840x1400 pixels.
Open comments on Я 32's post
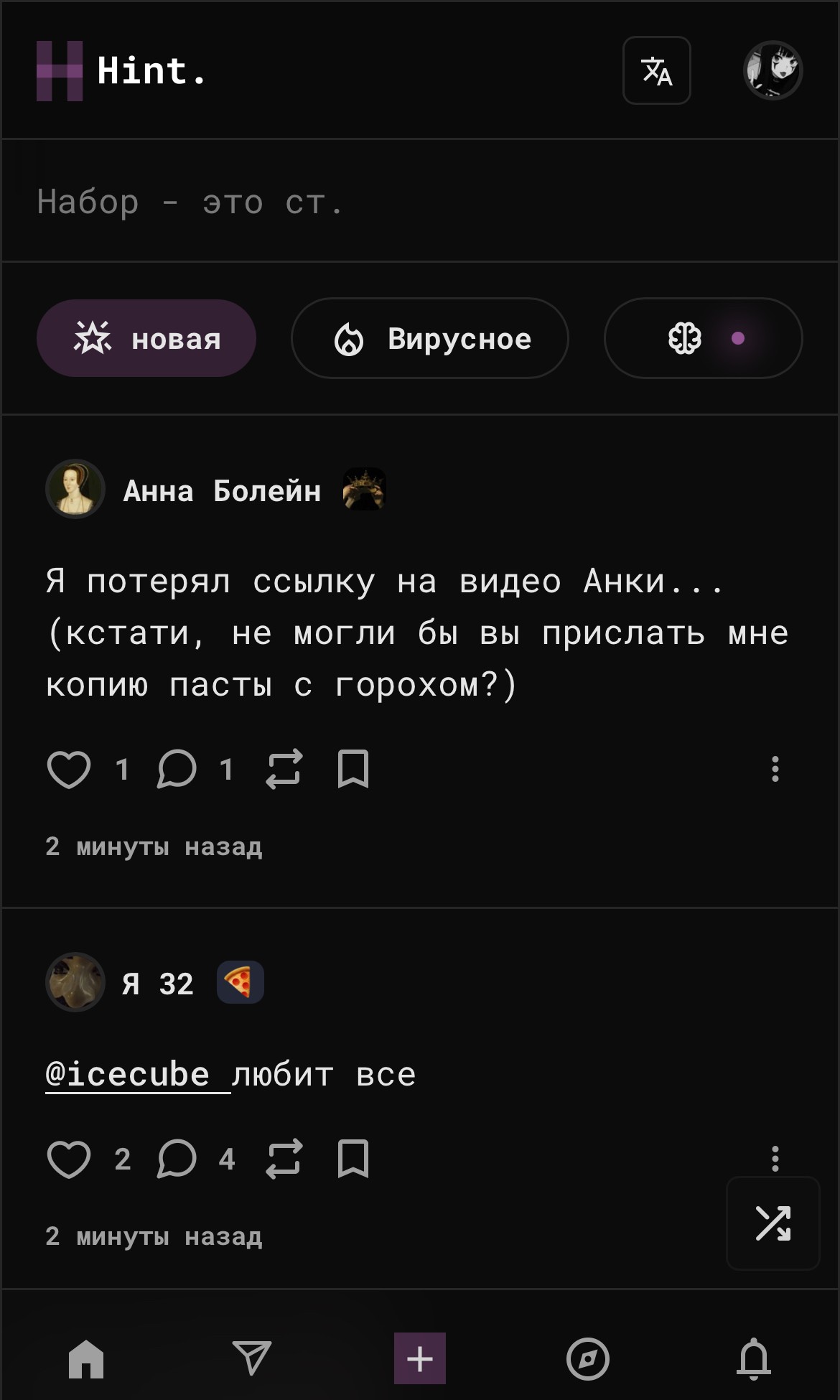click(177, 1159)
